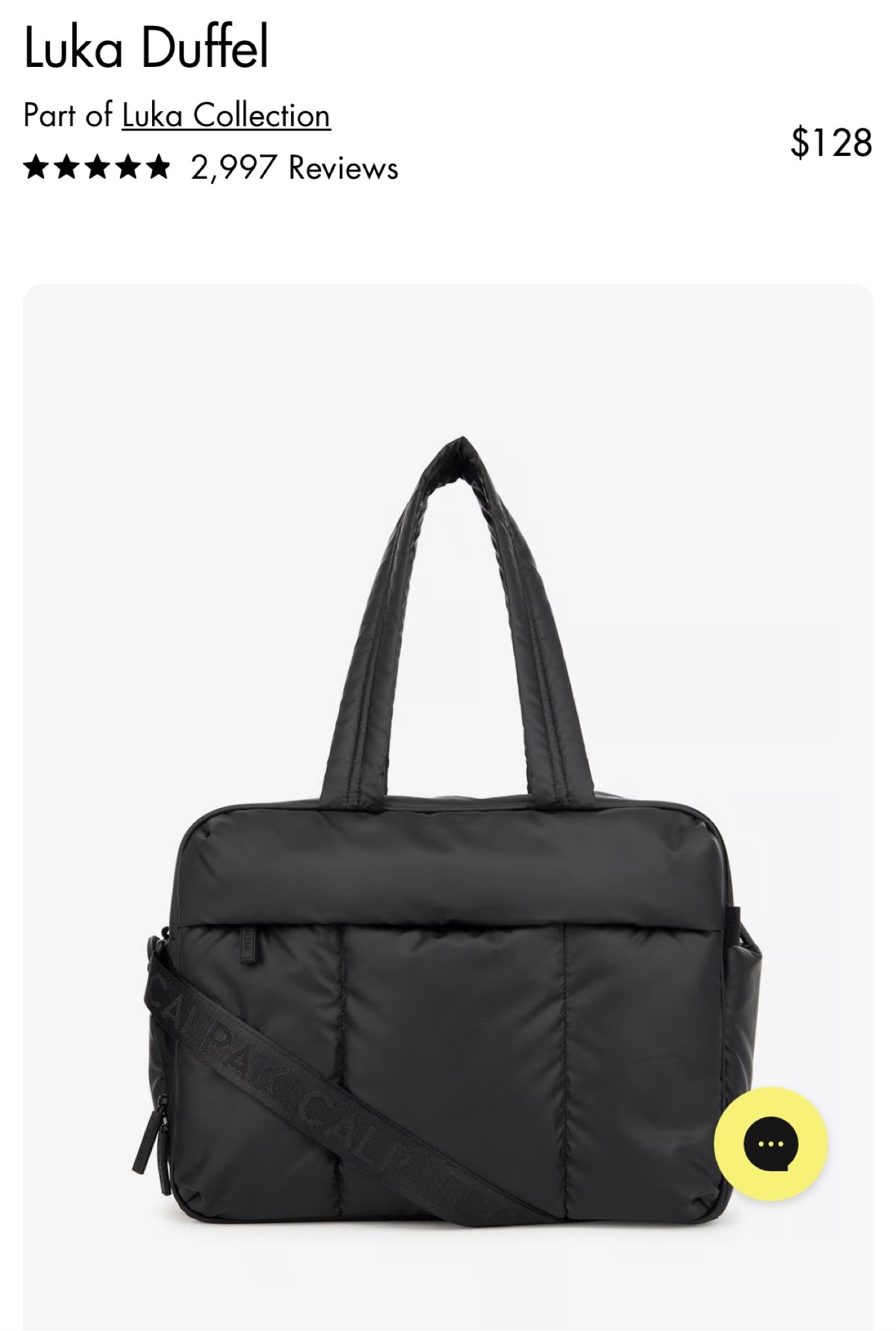
Task: Click the first star in the rating
Action: 37,168
